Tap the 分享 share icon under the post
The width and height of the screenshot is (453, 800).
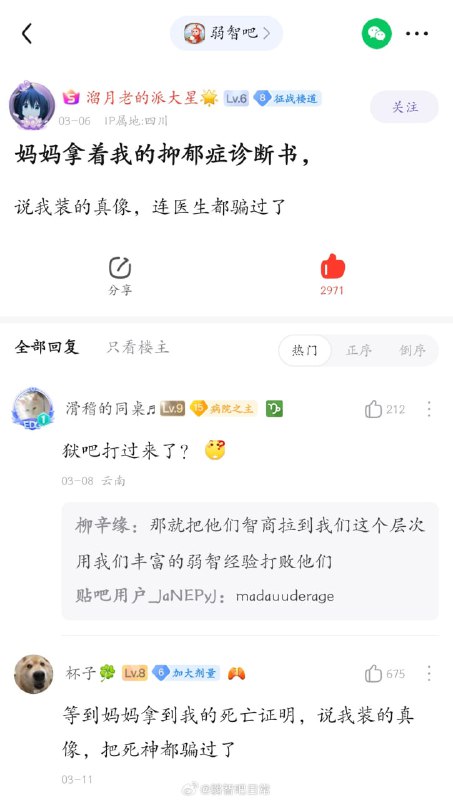tap(120, 276)
